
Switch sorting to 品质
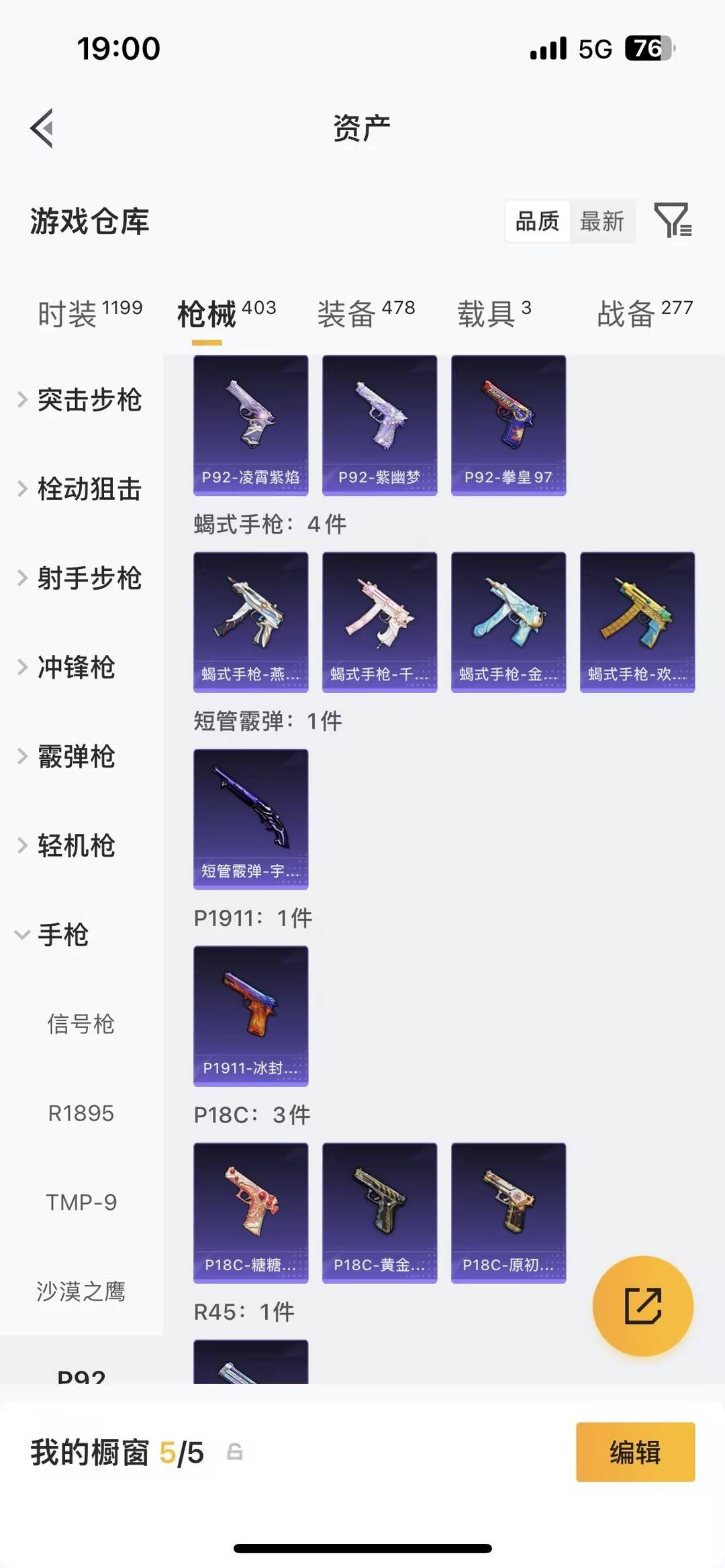pos(536,221)
